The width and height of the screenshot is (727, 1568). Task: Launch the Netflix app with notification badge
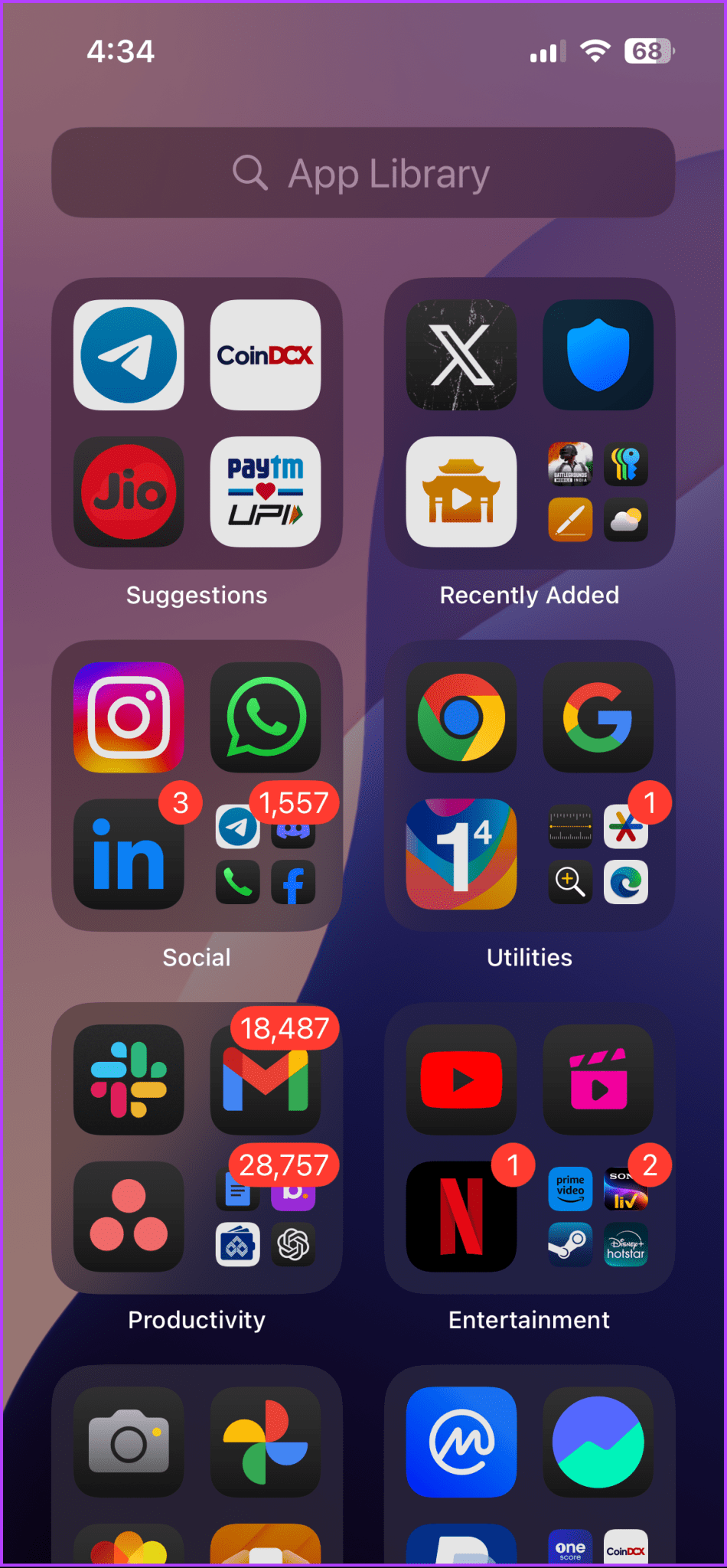click(461, 1217)
